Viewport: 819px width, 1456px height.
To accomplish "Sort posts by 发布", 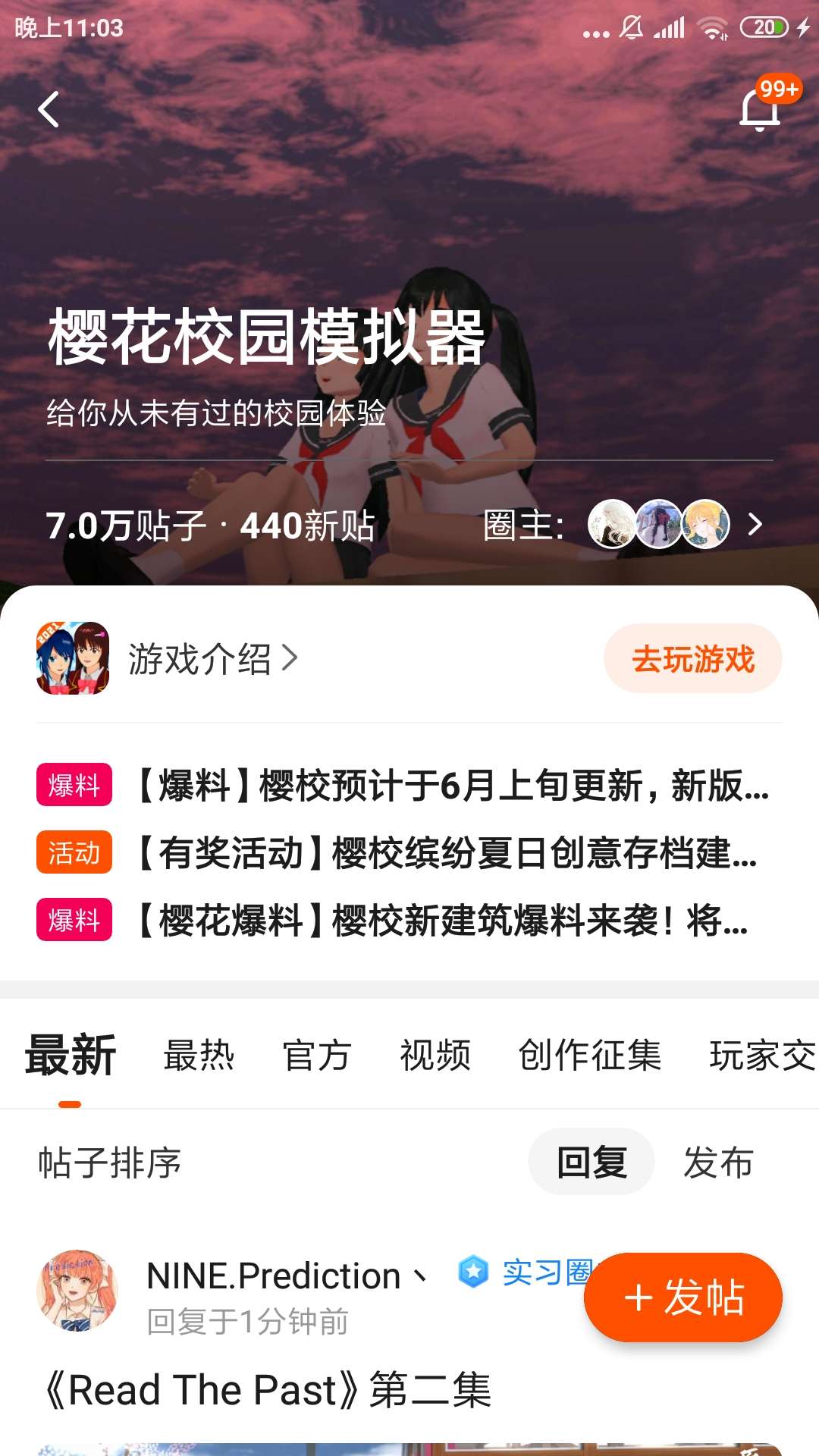I will [718, 1162].
